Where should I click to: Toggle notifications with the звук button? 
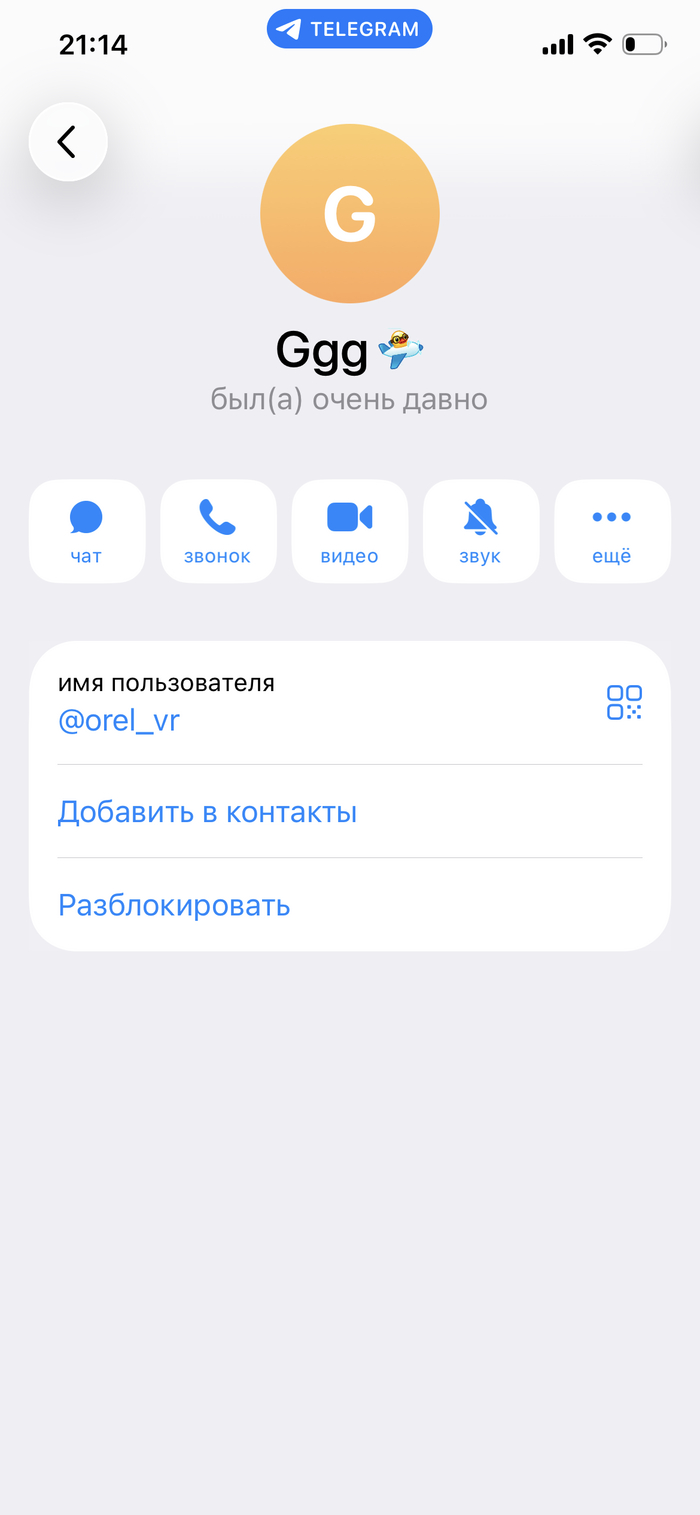(x=481, y=531)
